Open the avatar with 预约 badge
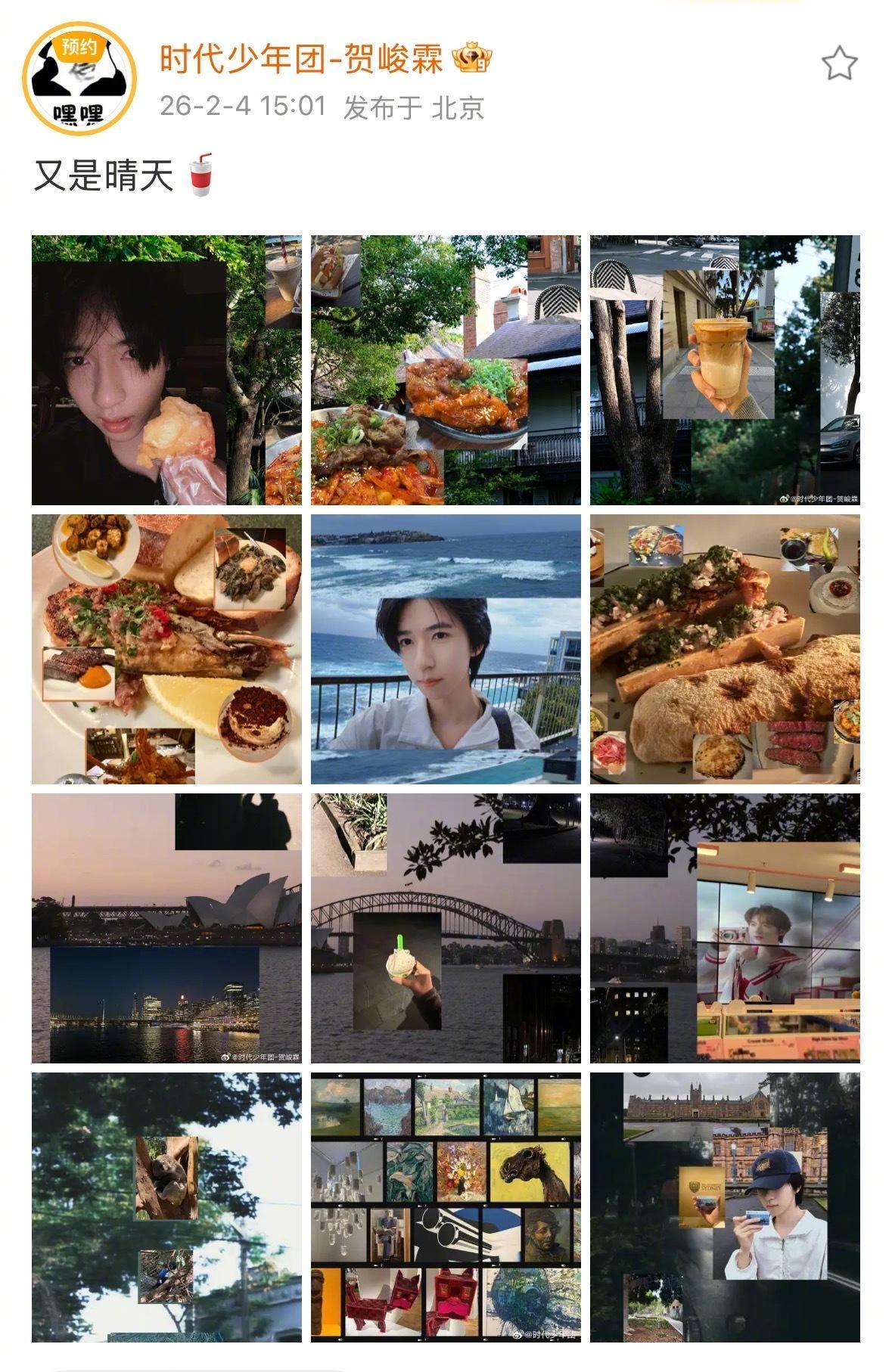 79,79
